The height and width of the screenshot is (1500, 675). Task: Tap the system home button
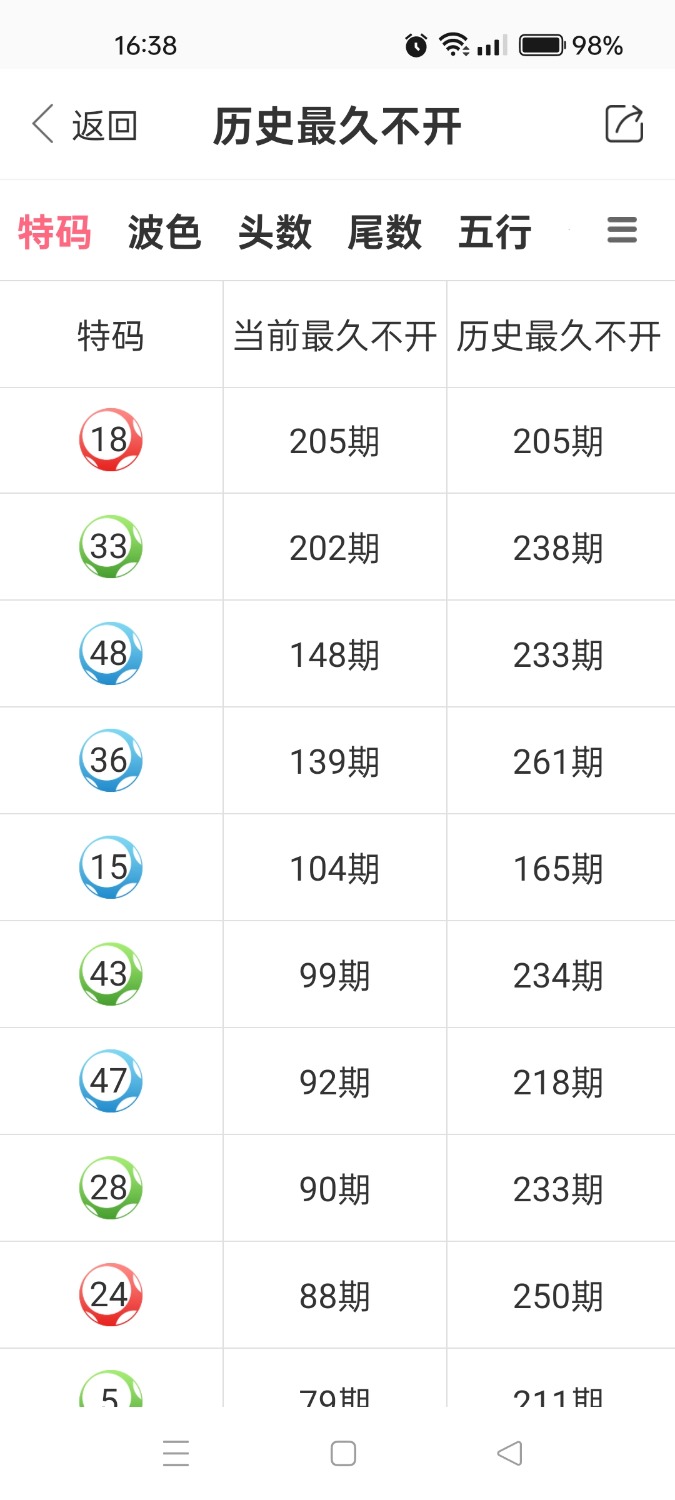click(343, 1453)
